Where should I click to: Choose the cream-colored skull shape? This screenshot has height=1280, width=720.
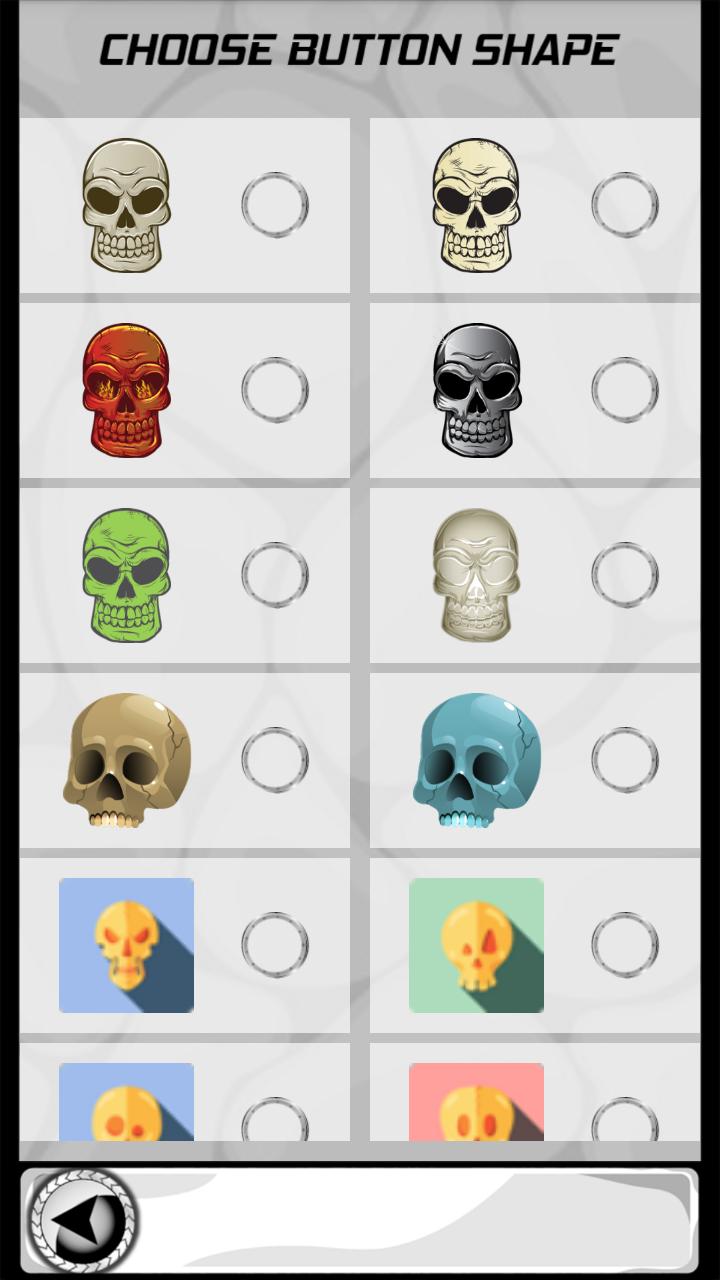(624, 205)
